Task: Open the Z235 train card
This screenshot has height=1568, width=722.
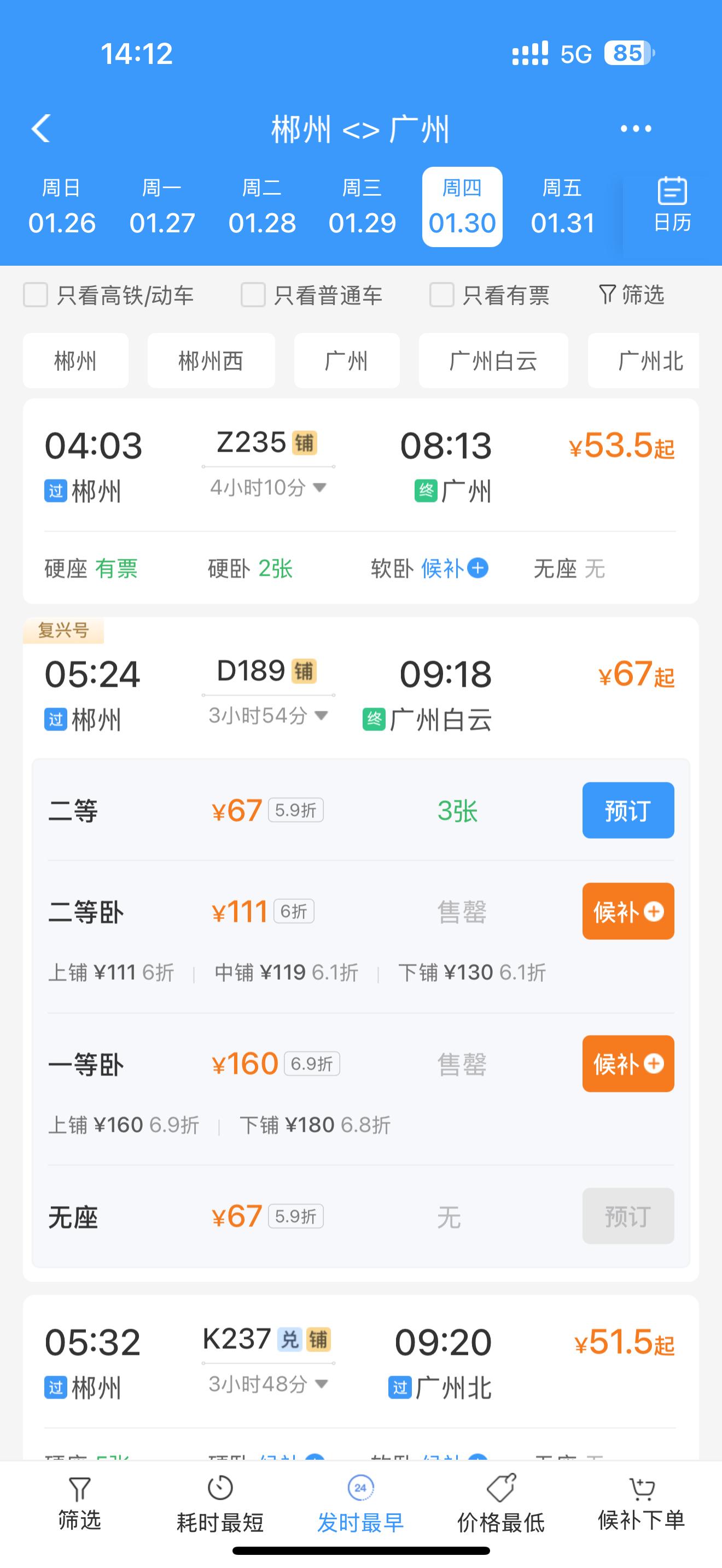Action: click(x=360, y=501)
